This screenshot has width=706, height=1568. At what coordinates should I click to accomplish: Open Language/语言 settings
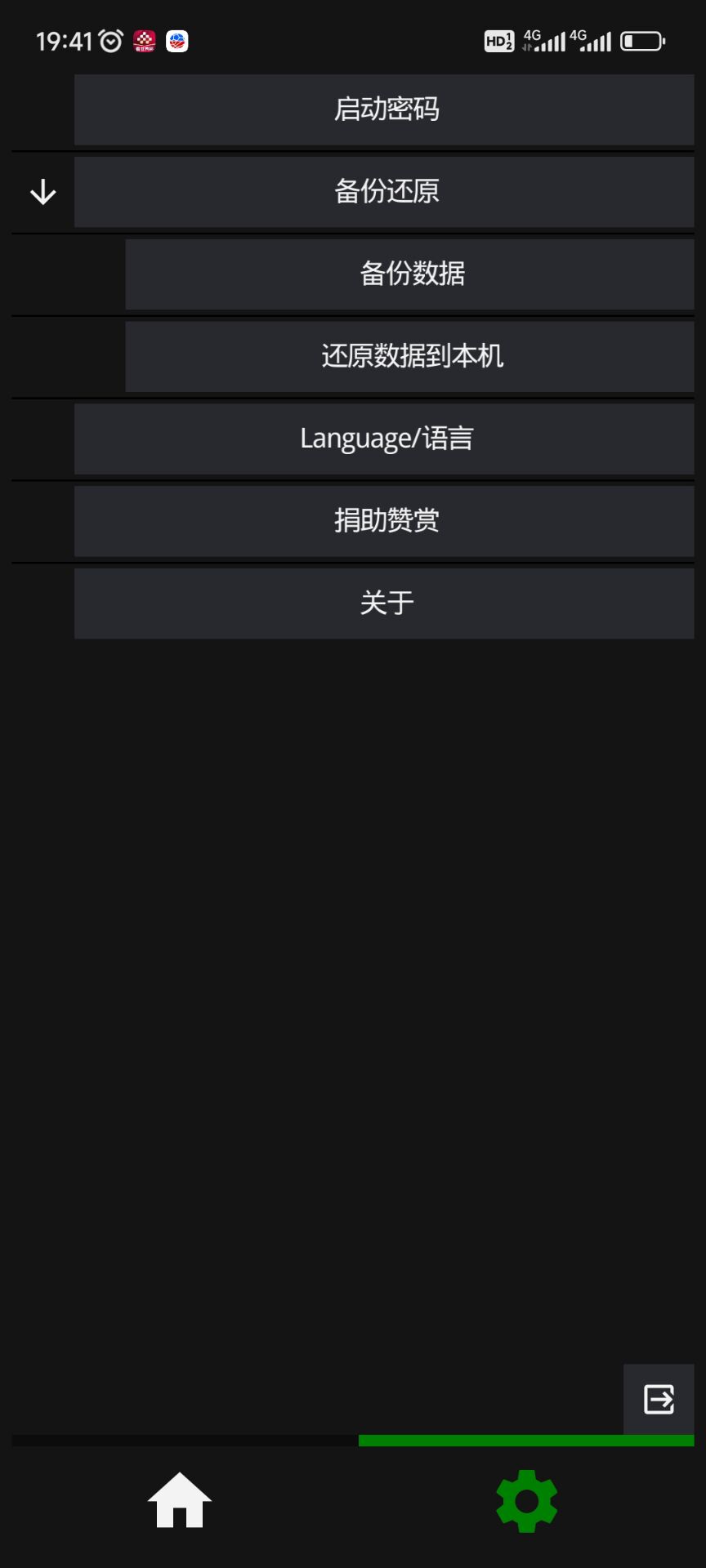384,439
